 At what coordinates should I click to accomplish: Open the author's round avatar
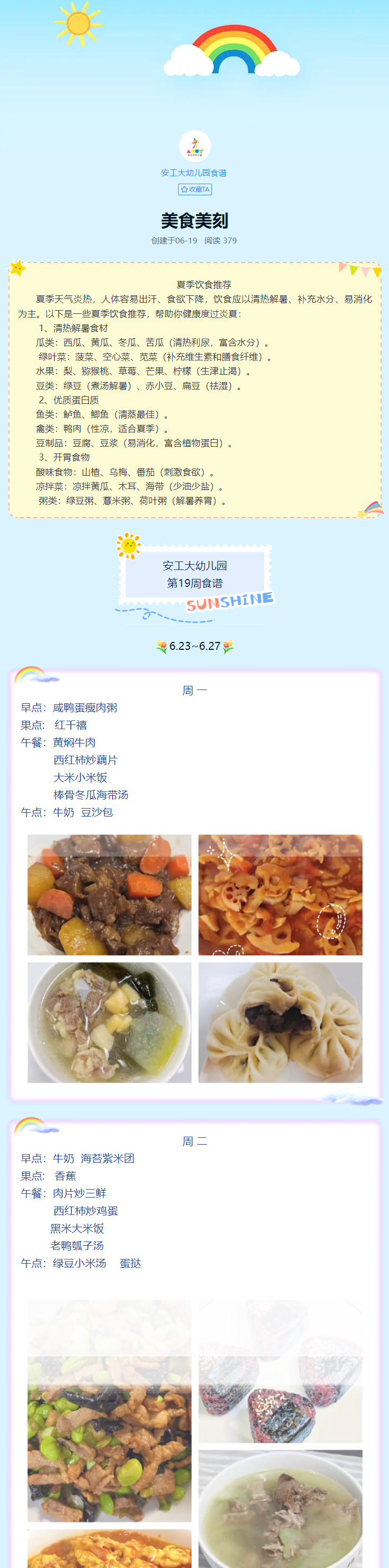[x=195, y=146]
